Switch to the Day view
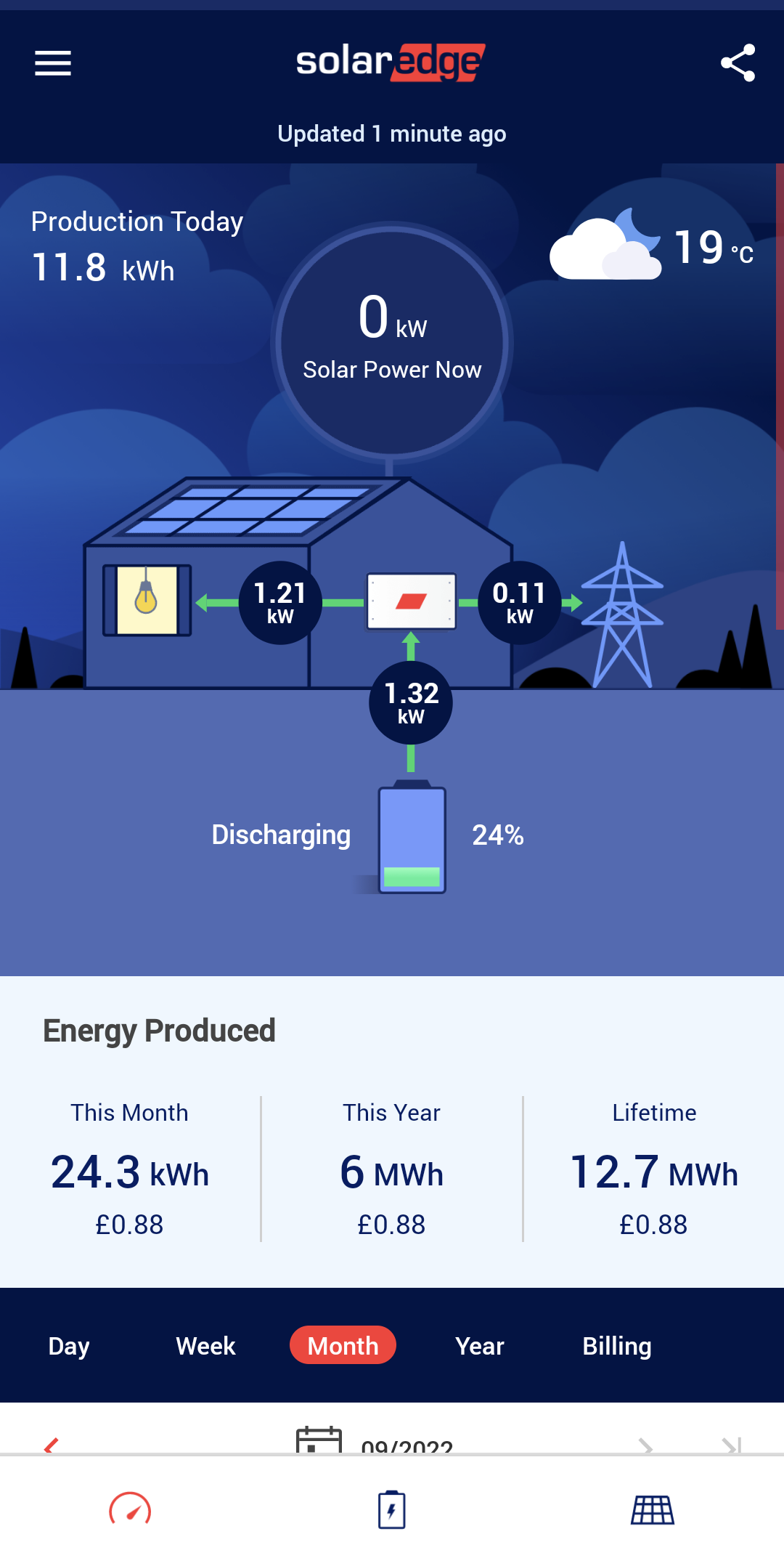Screen dimensions: 784x1558 point(69,1346)
